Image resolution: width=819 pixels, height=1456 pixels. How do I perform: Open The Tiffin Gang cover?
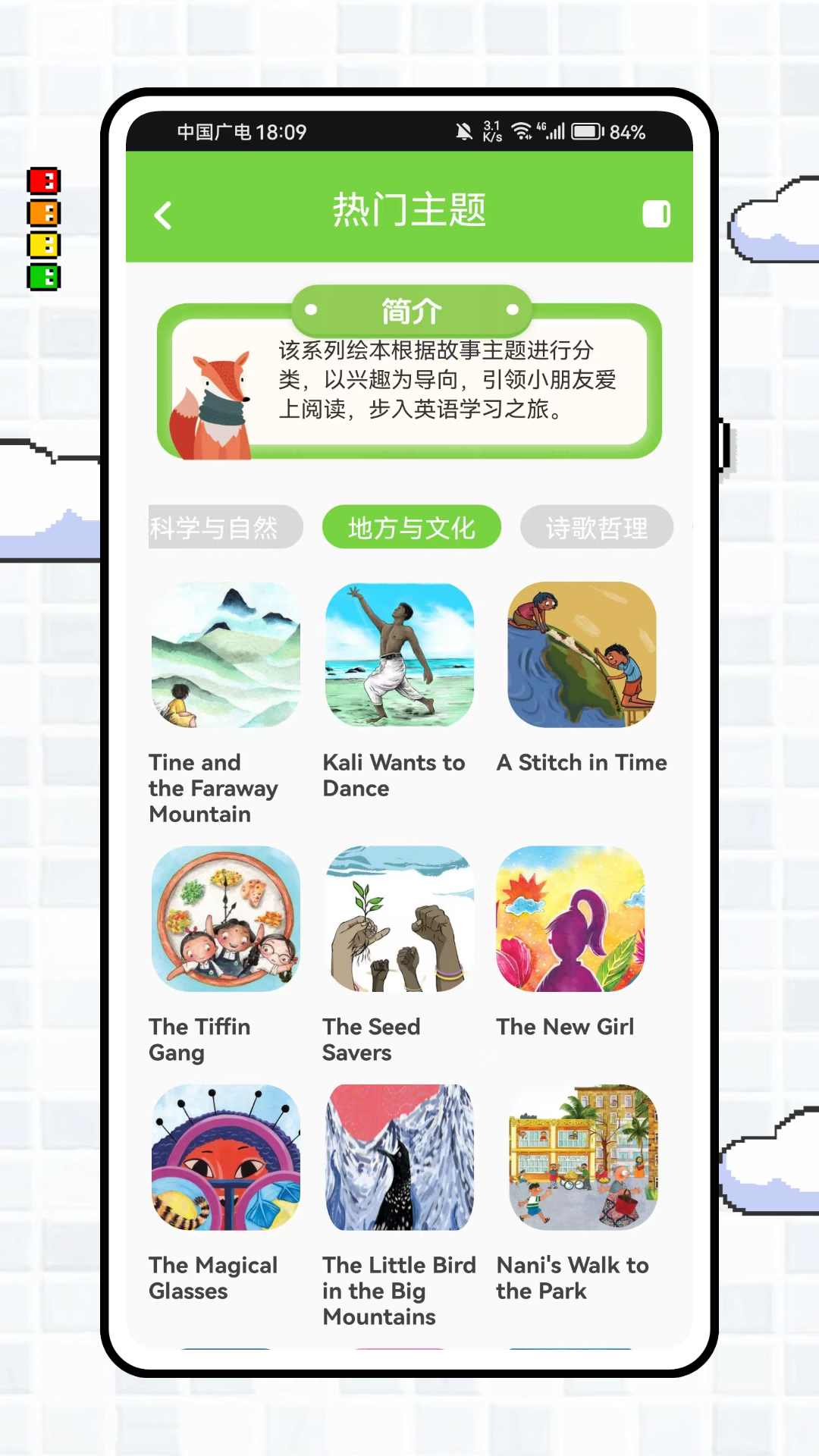(x=224, y=921)
